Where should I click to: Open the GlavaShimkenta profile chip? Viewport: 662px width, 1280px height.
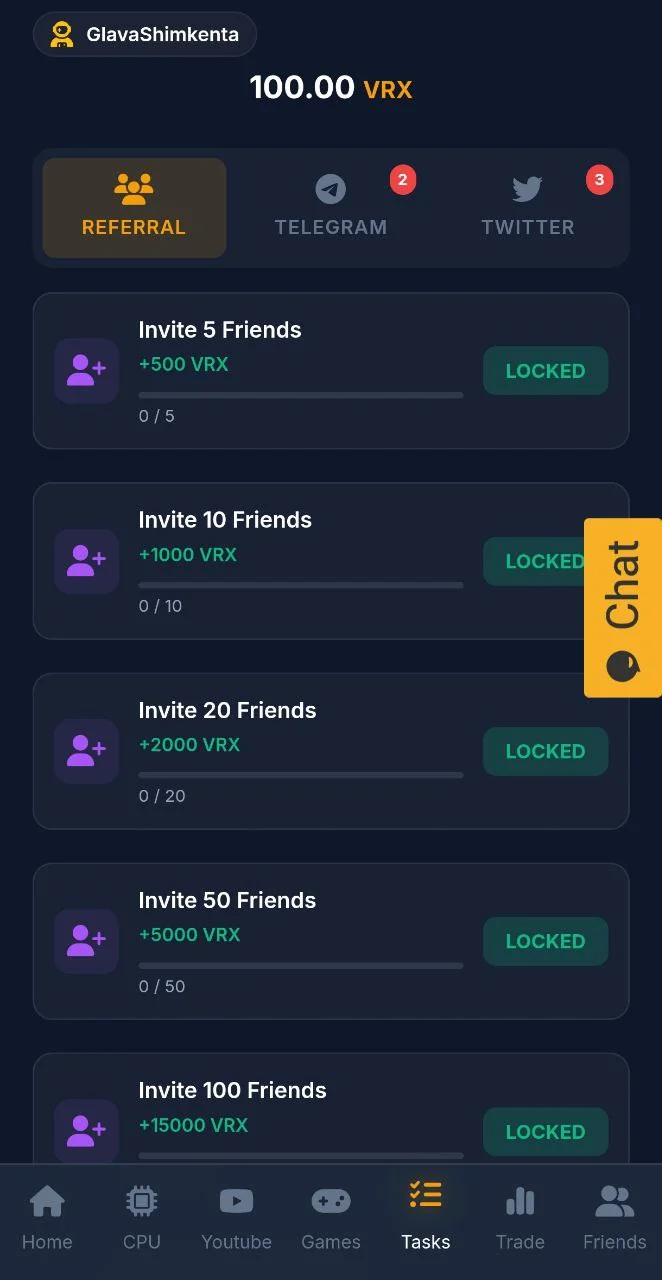[x=145, y=35]
